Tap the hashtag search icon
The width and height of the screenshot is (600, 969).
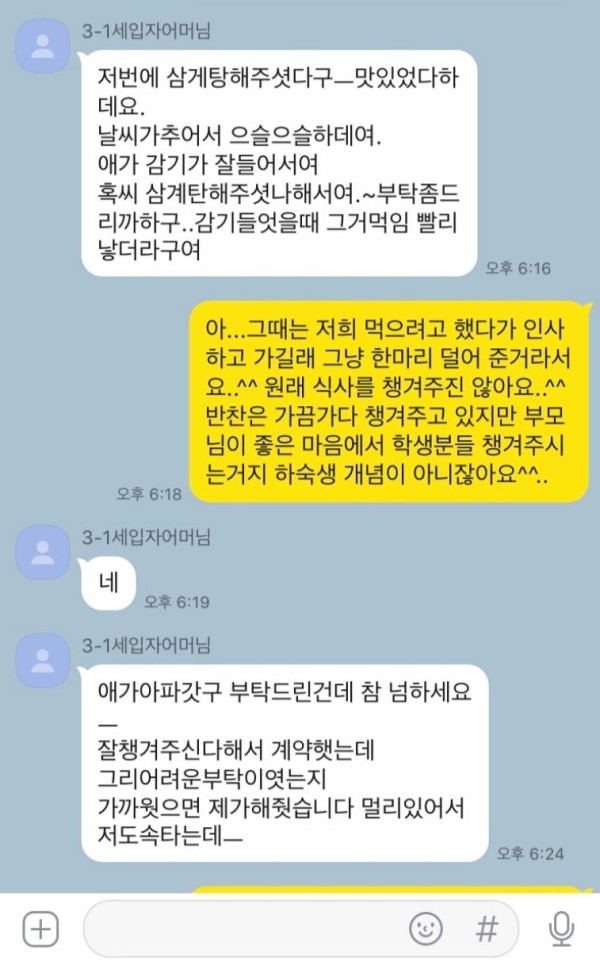point(487,929)
